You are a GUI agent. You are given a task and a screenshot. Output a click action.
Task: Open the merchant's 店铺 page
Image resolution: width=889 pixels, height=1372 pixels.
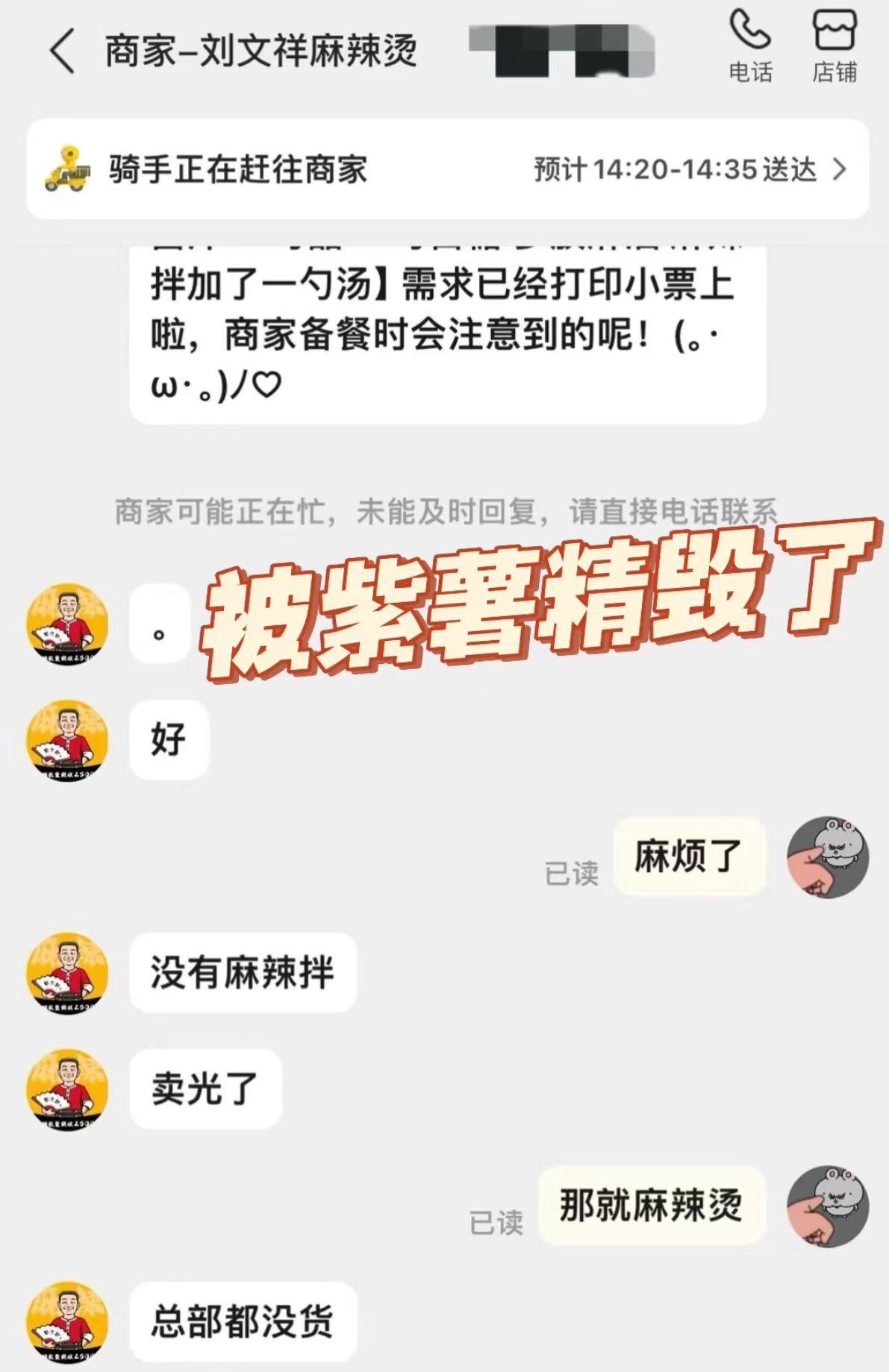click(834, 46)
